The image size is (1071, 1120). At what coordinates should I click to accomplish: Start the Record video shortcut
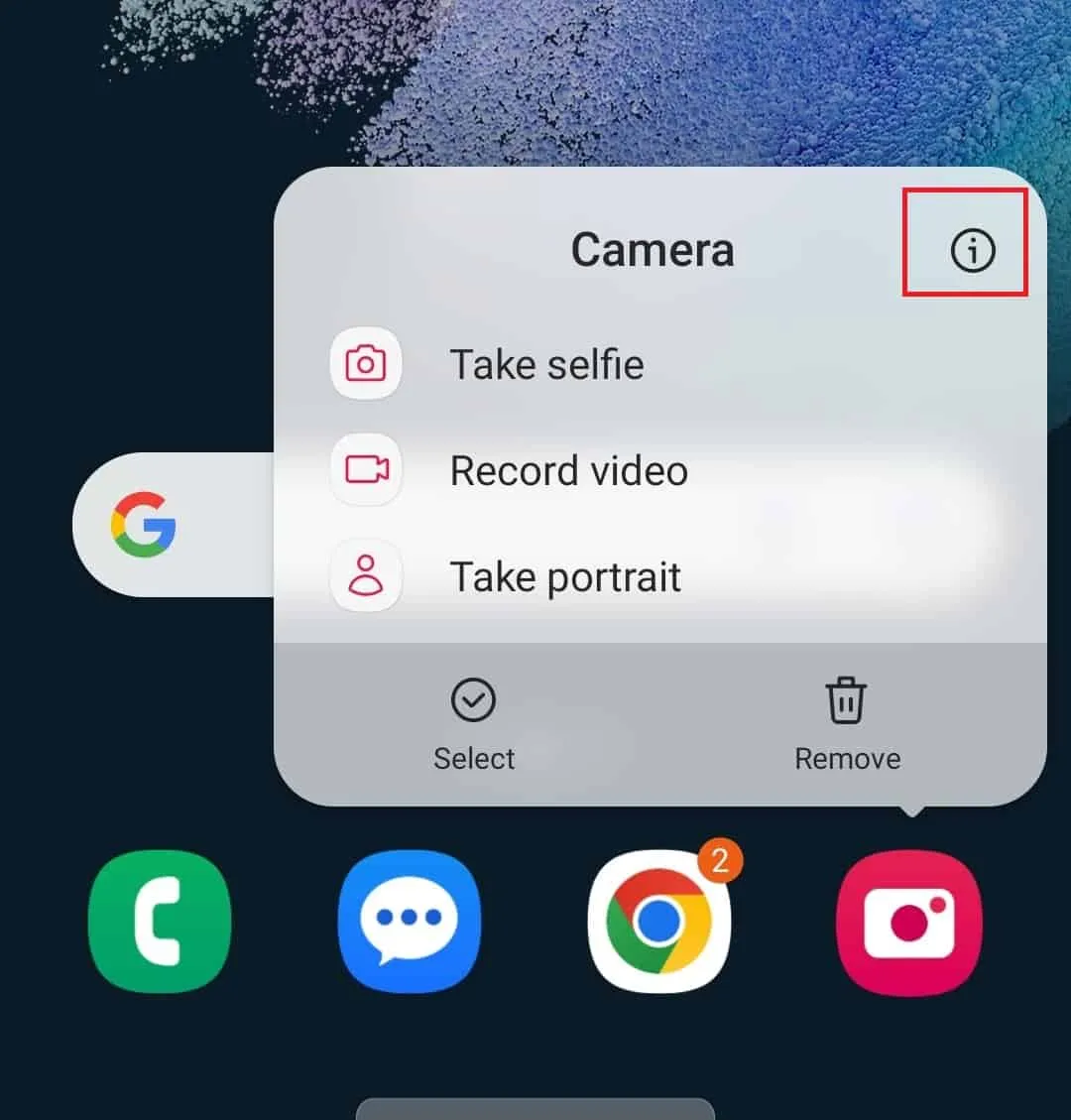click(568, 470)
